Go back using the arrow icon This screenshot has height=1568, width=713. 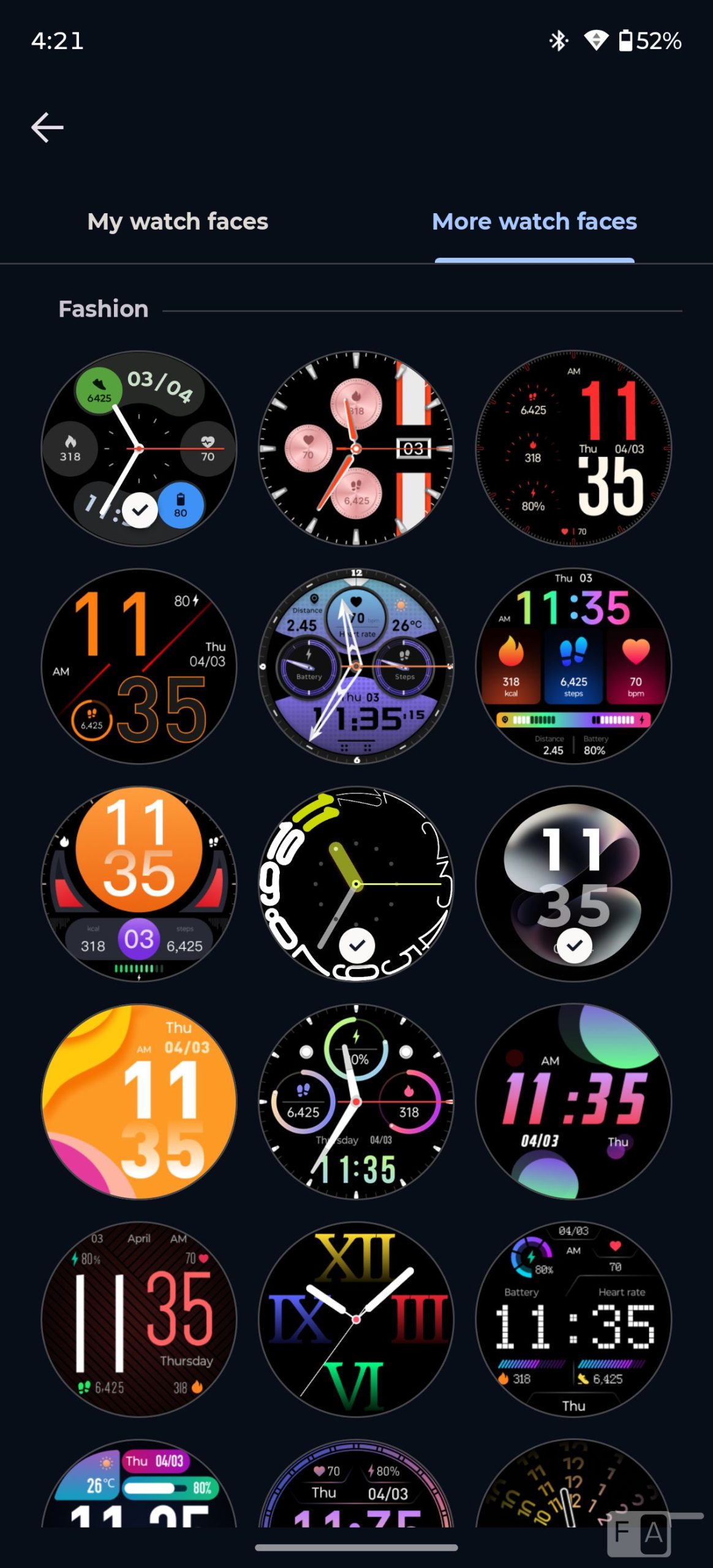click(47, 127)
